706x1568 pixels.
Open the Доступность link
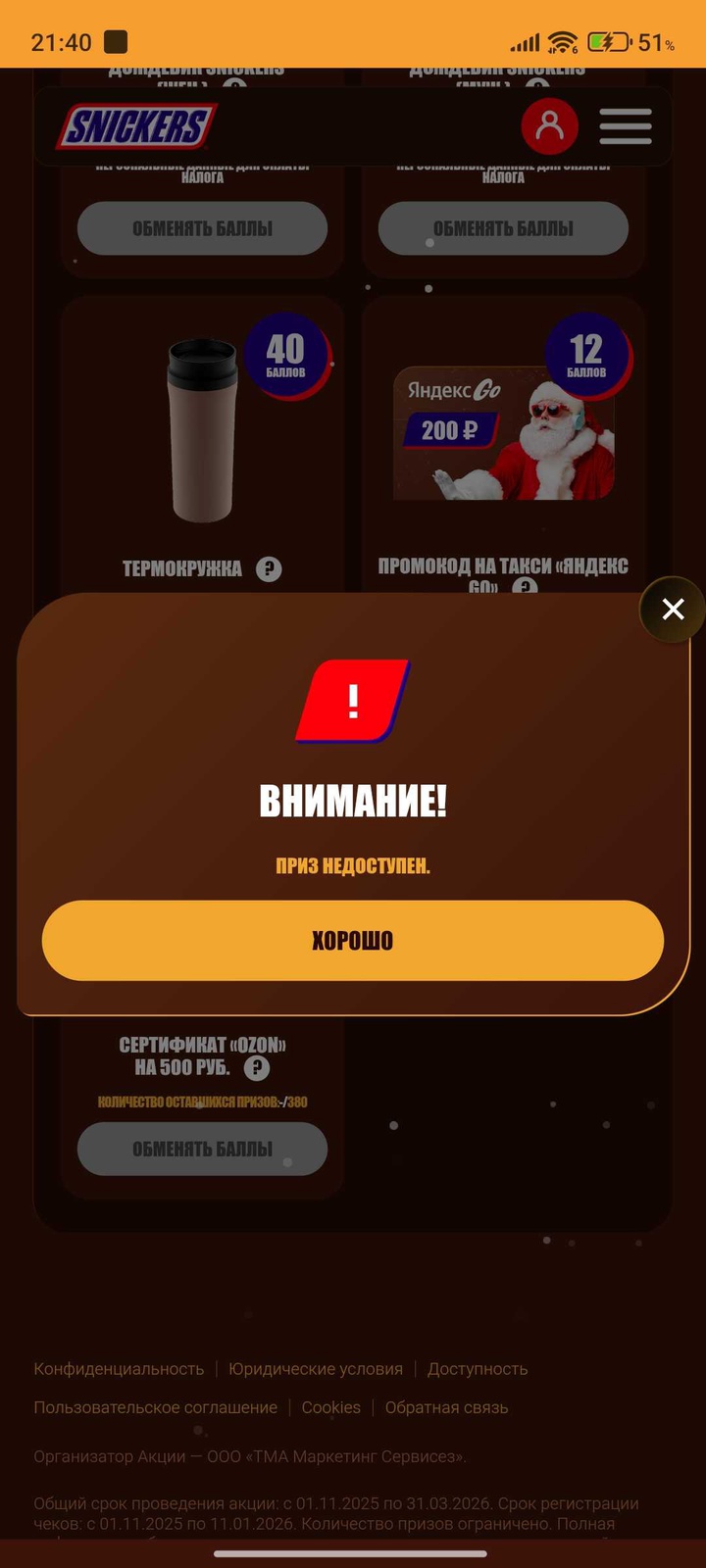coord(478,1369)
